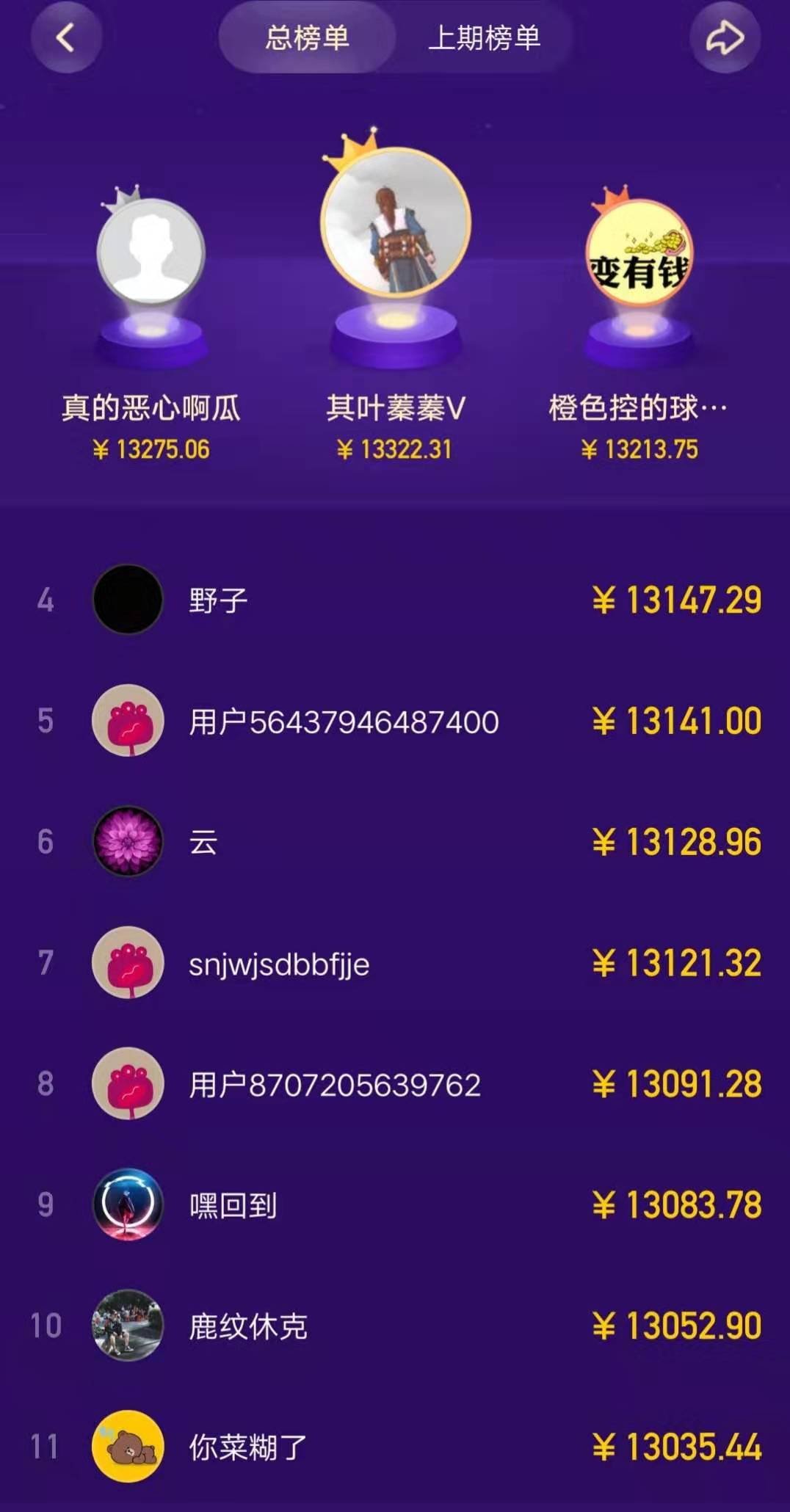Select rank 6 user 云
790x1512 pixels.
pyautogui.click(x=203, y=842)
